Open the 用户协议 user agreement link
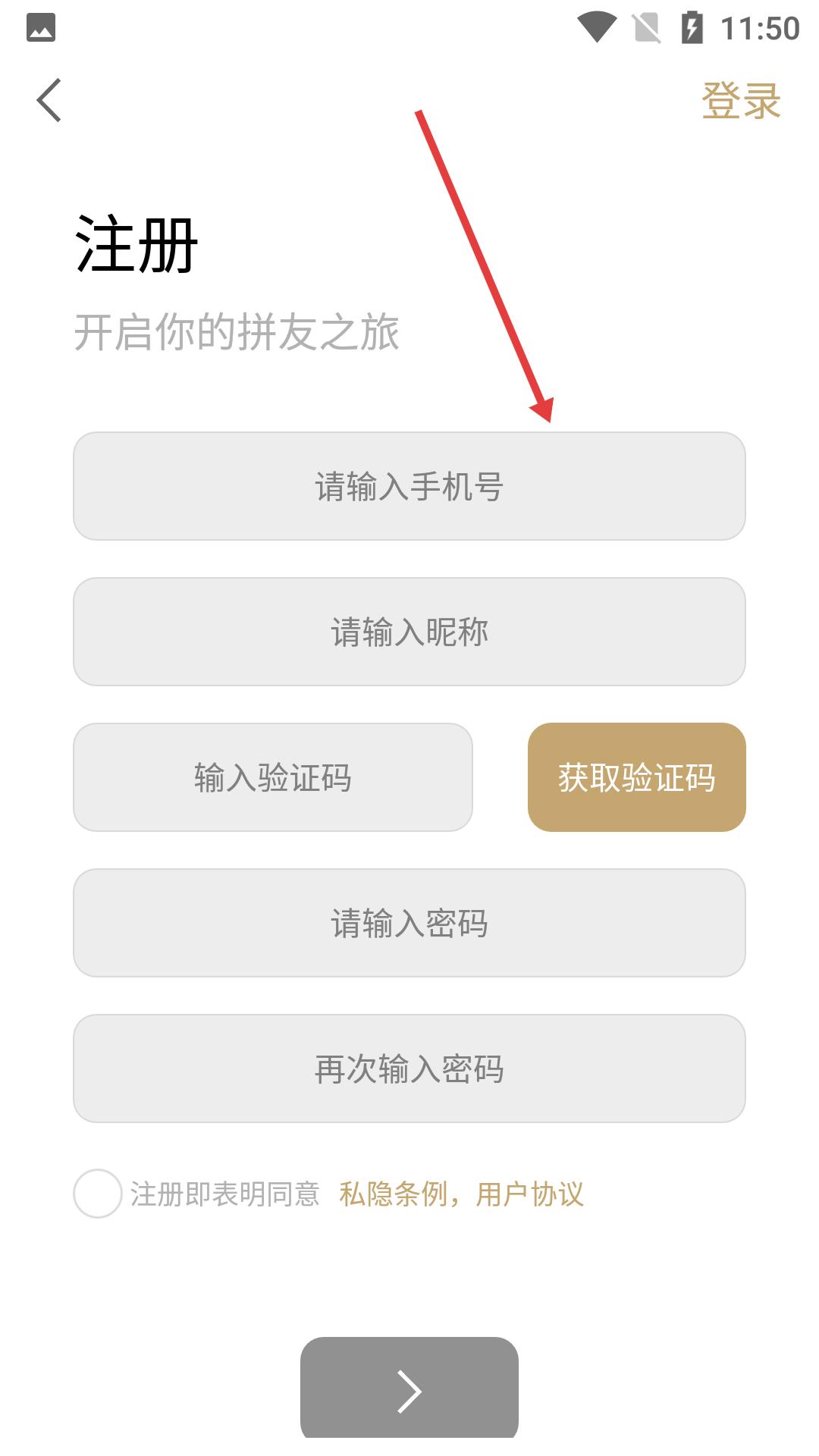Screen dimensions: 819x1456 tap(529, 1194)
